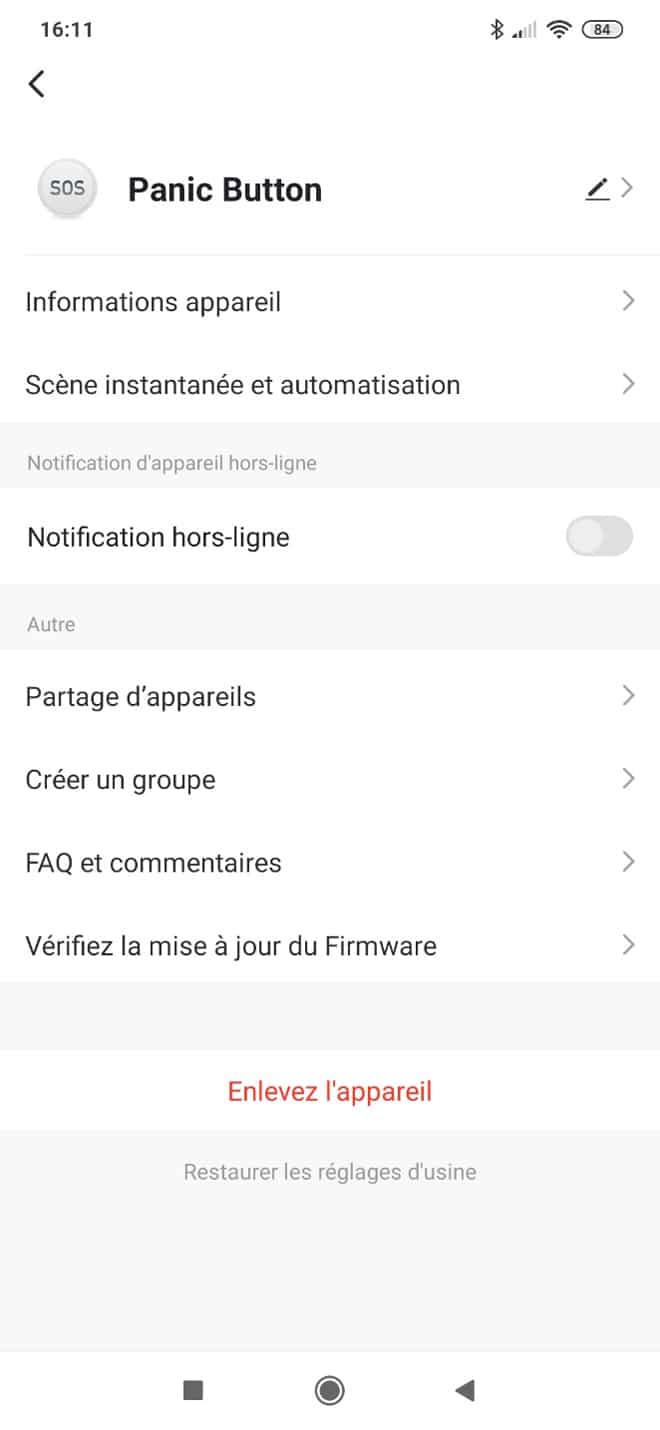Open Informations appareil
The image size is (660, 1430).
330,301
